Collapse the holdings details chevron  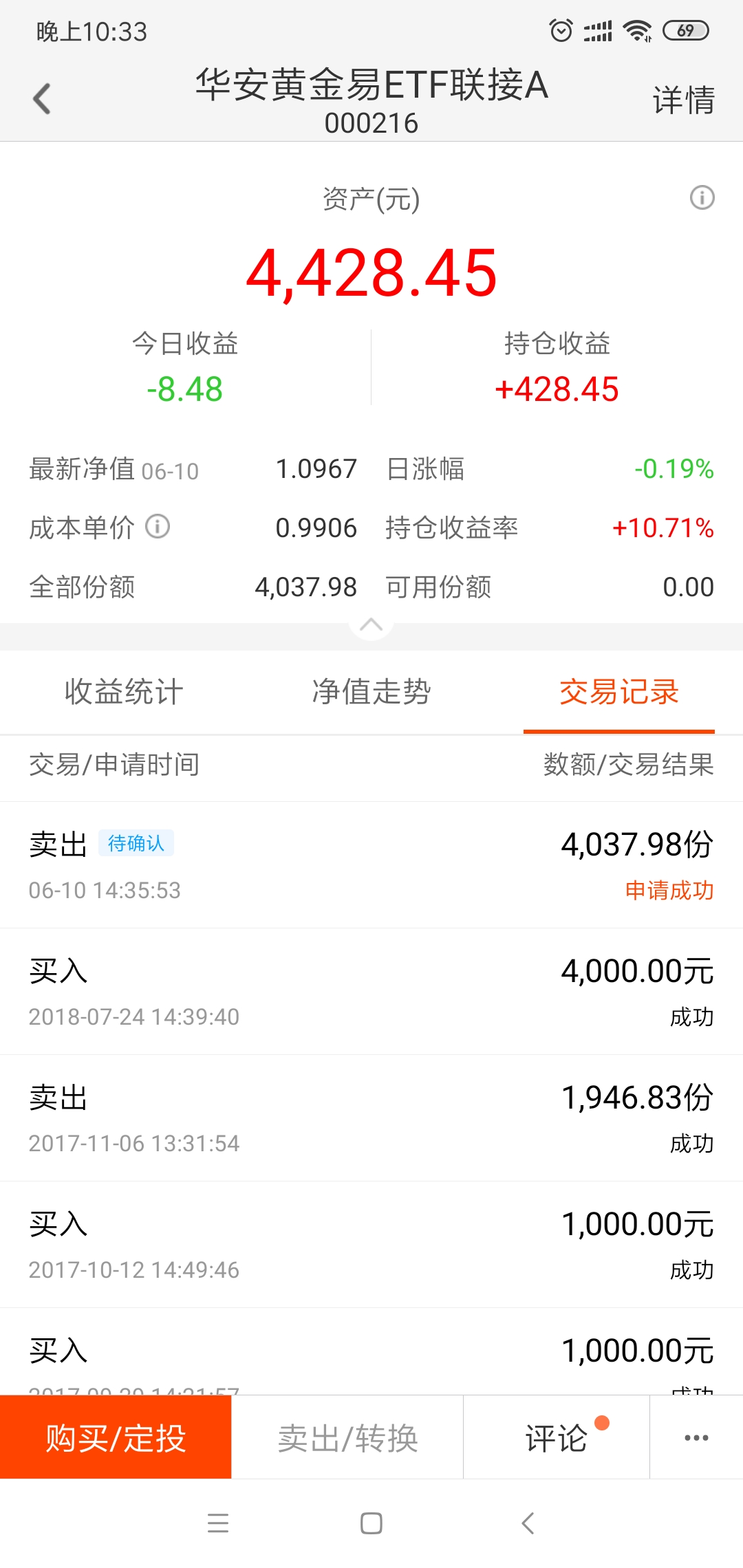(371, 625)
